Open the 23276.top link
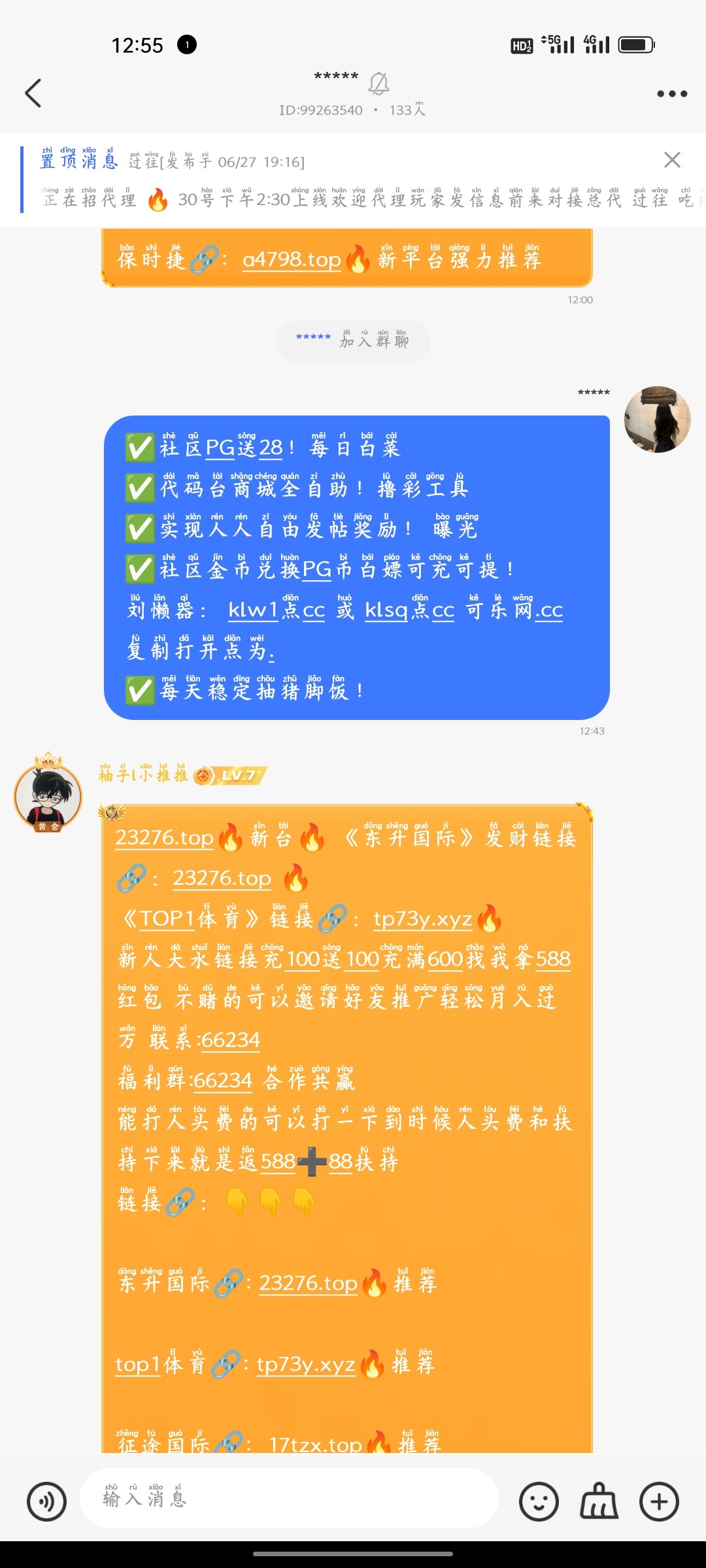 [x=163, y=838]
